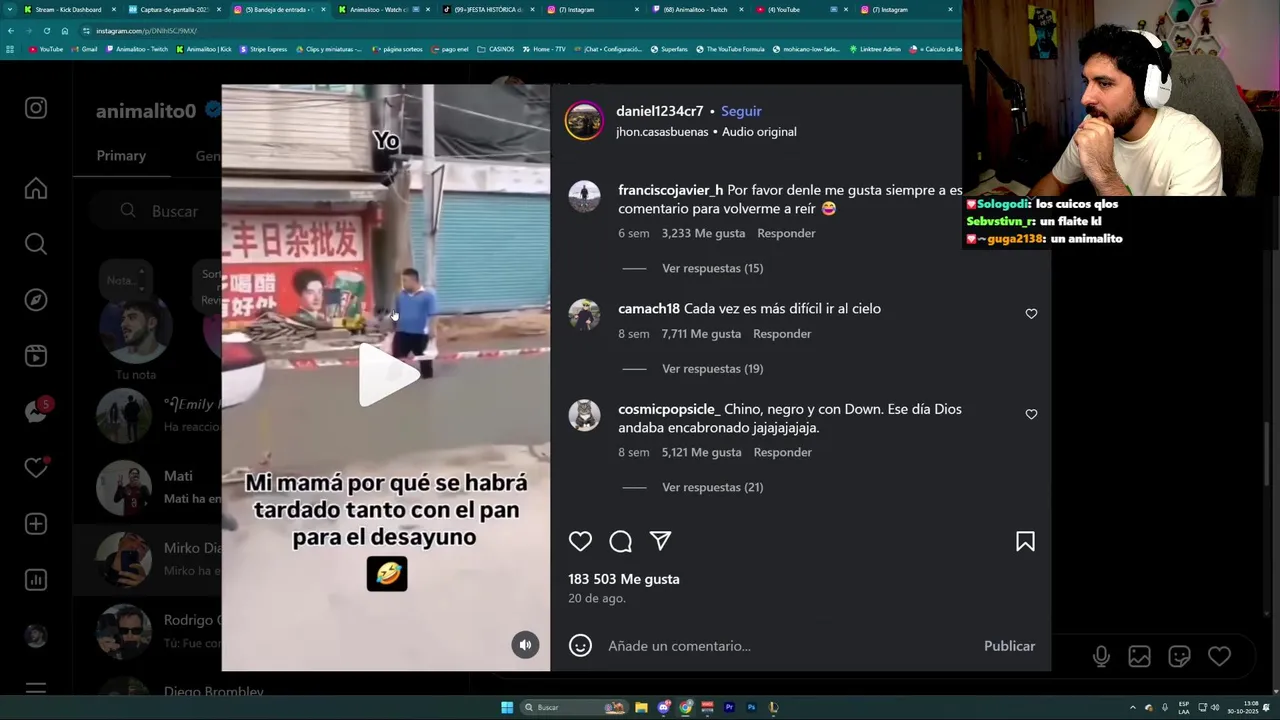Screen dimensions: 1280x720
Task: Open the emoji picker for comments
Action: (x=580, y=646)
